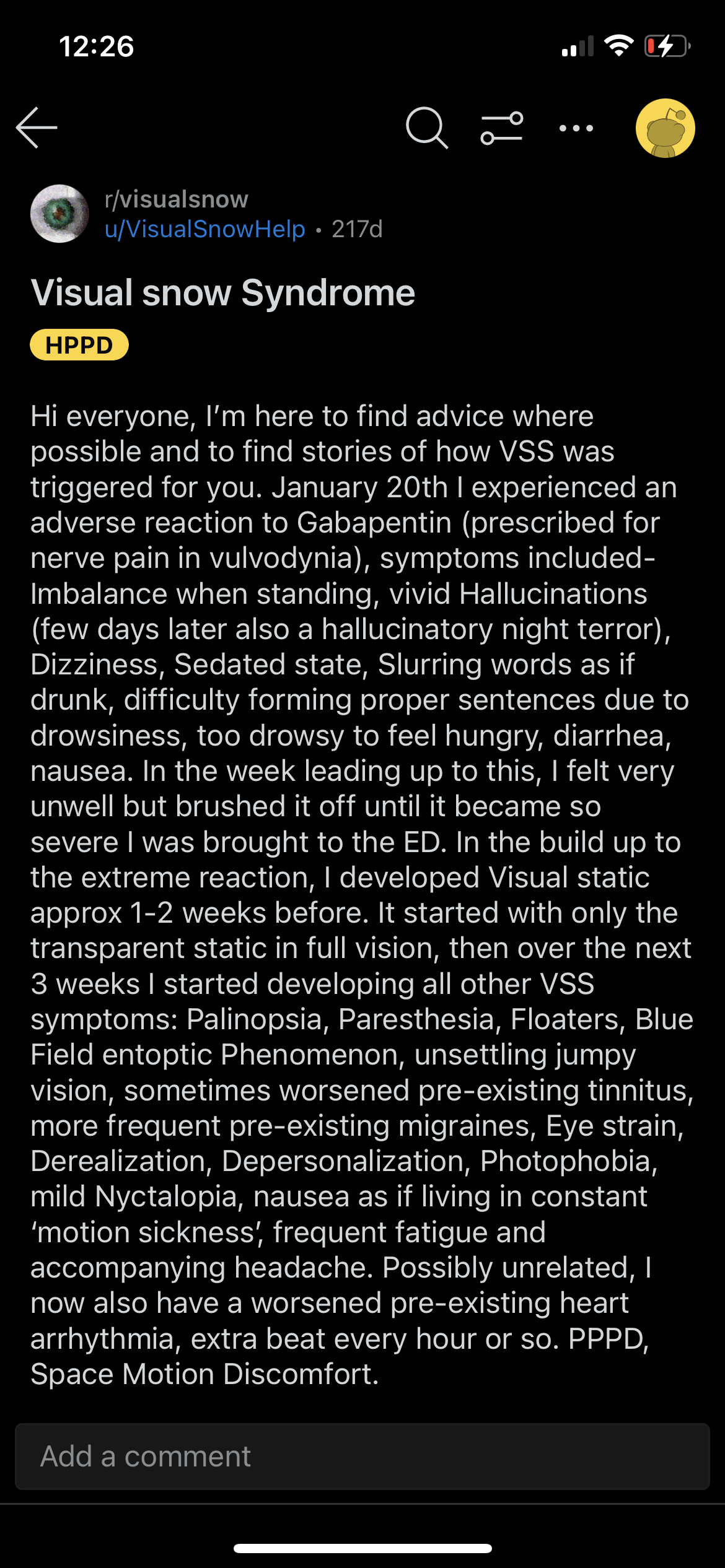Open the r/visualsnow community avatar
Image resolution: width=725 pixels, height=1568 pixels.
59,214
